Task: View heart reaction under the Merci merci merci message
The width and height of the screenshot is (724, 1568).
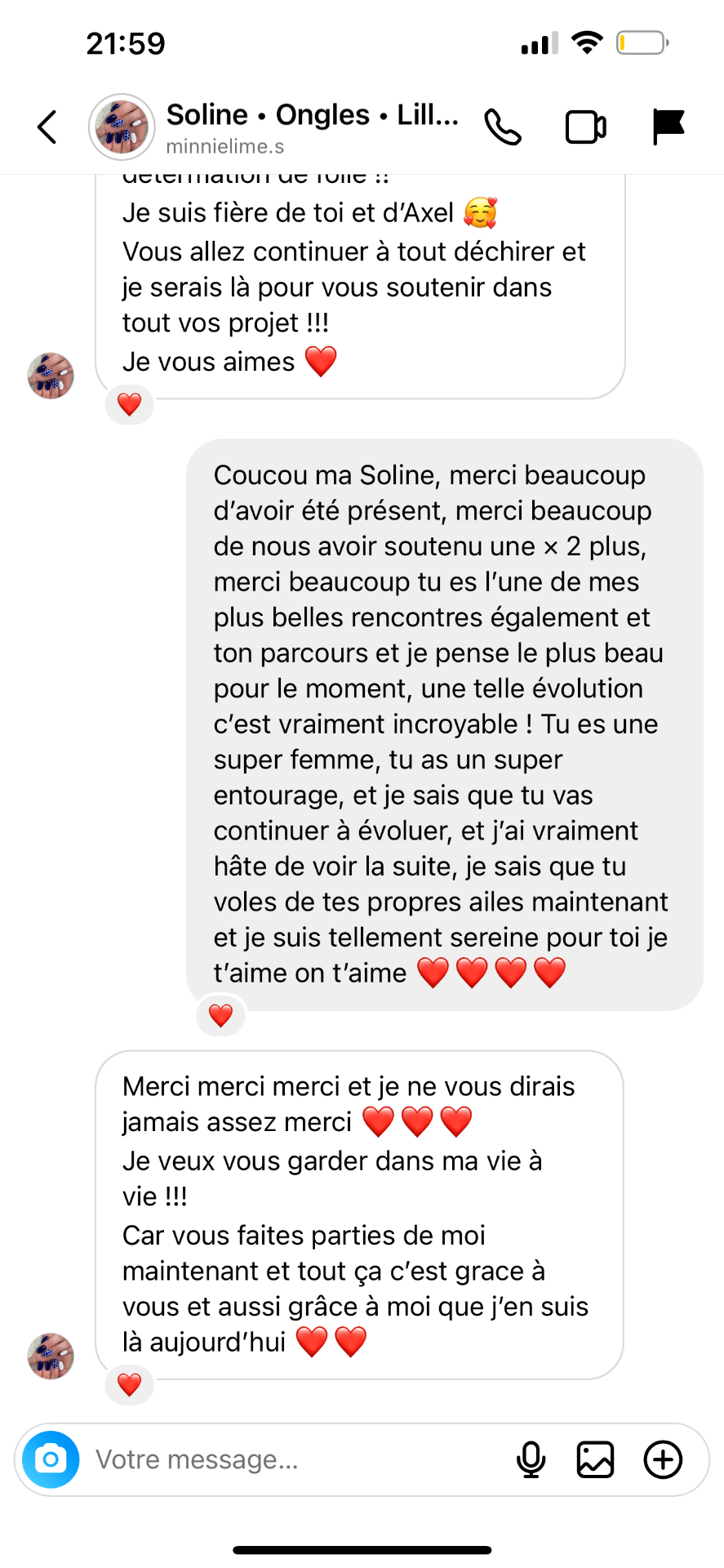Action: [130, 1384]
